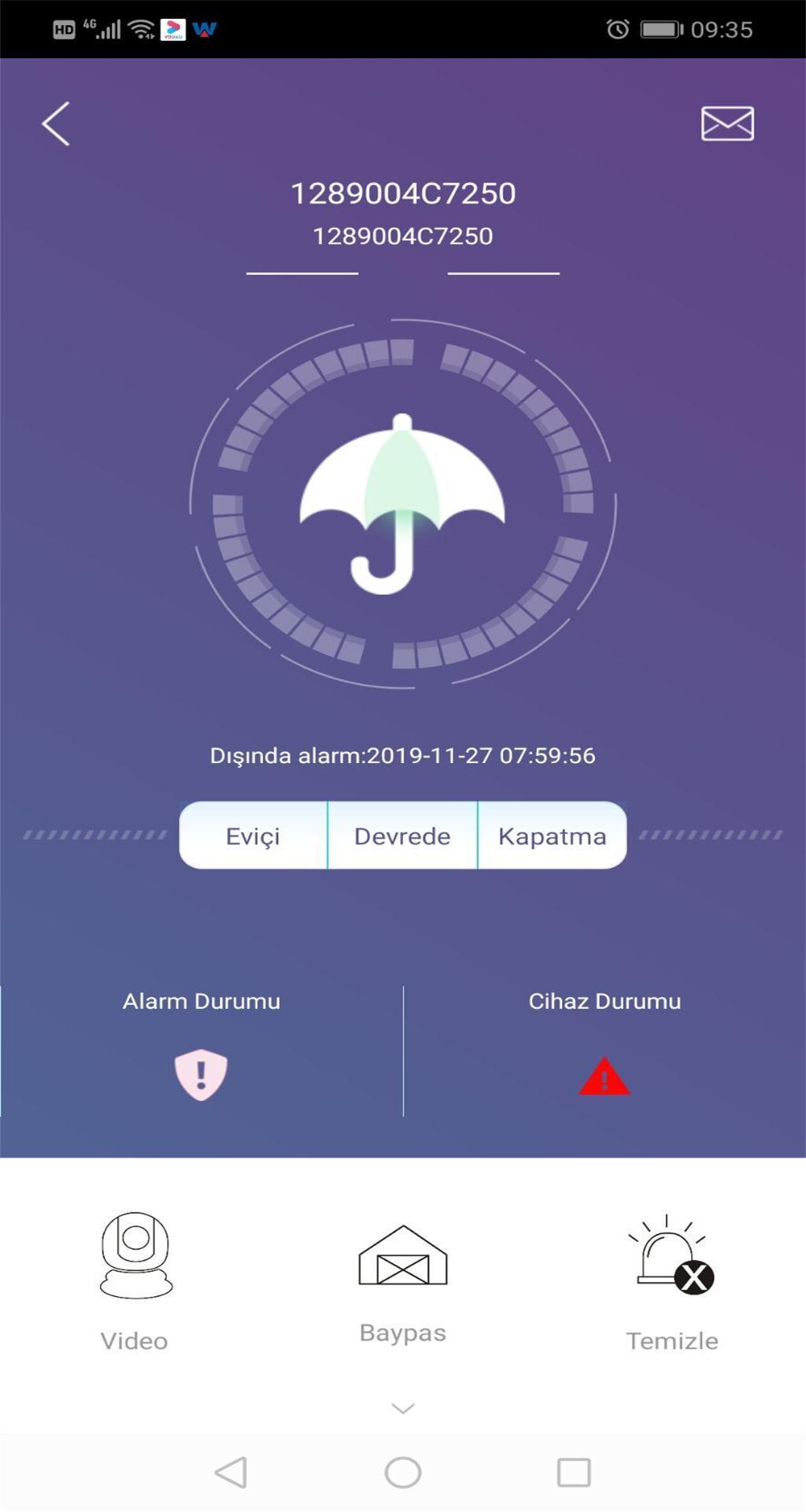Tap Temizle to clear the alarm
The image size is (806, 1512).
coord(671,1280)
